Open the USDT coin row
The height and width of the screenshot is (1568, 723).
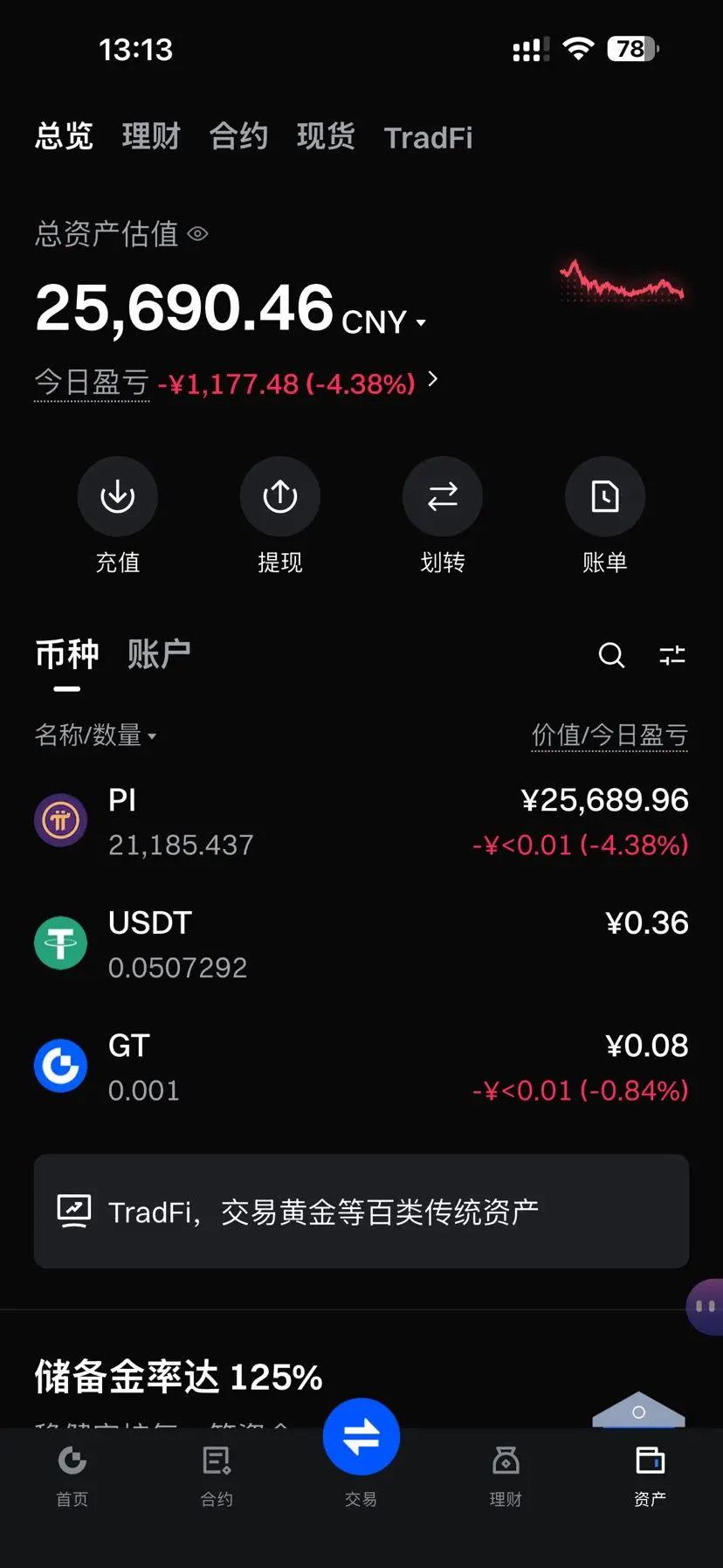pos(361,944)
